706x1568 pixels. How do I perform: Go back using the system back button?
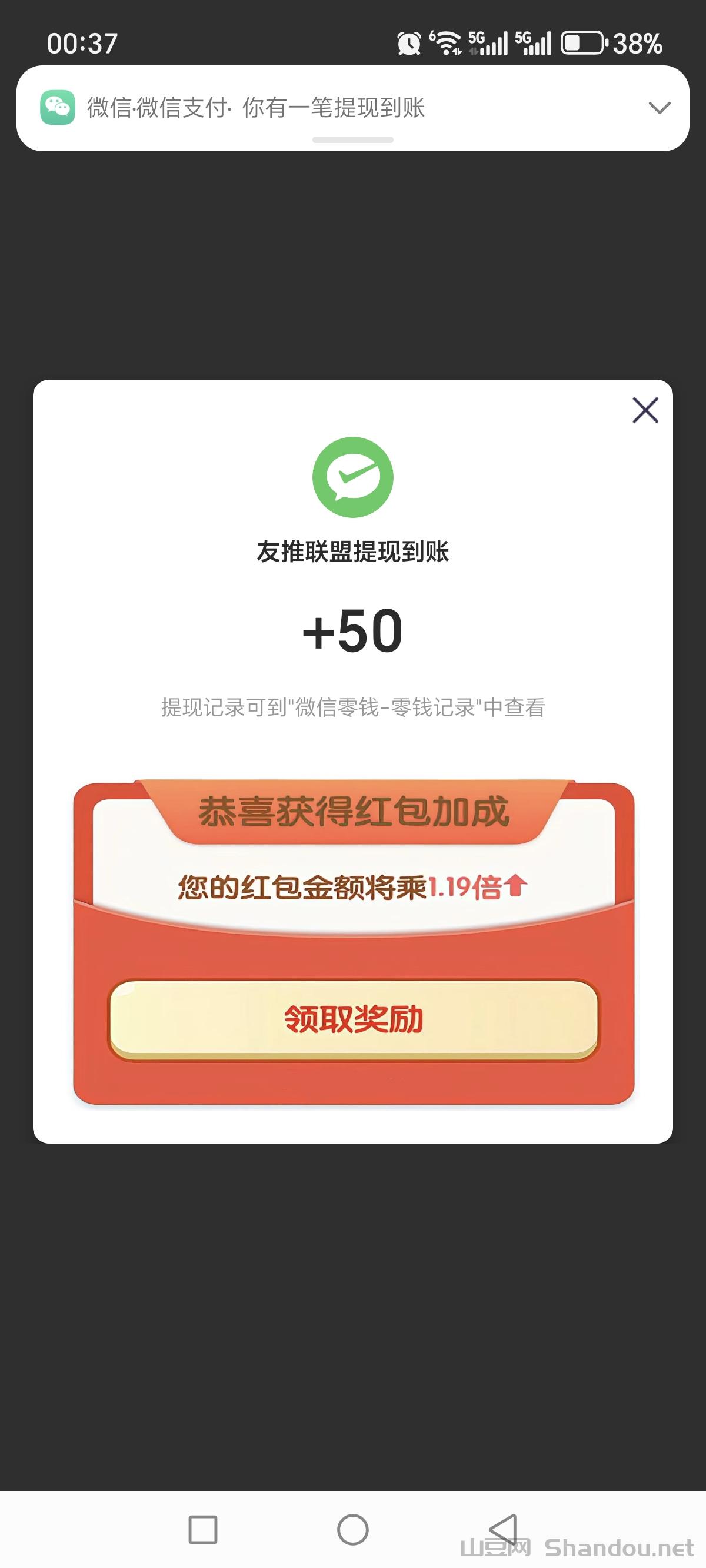(x=504, y=1530)
